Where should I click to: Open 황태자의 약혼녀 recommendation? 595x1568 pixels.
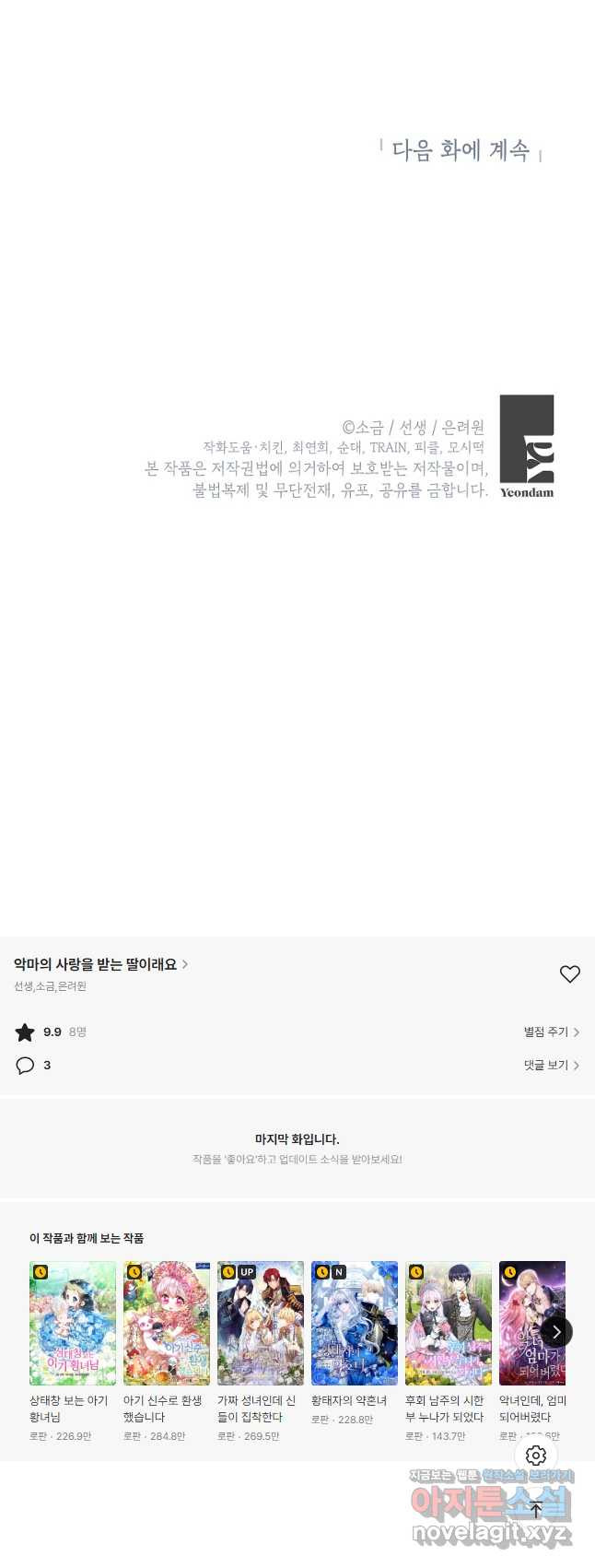(355, 1324)
